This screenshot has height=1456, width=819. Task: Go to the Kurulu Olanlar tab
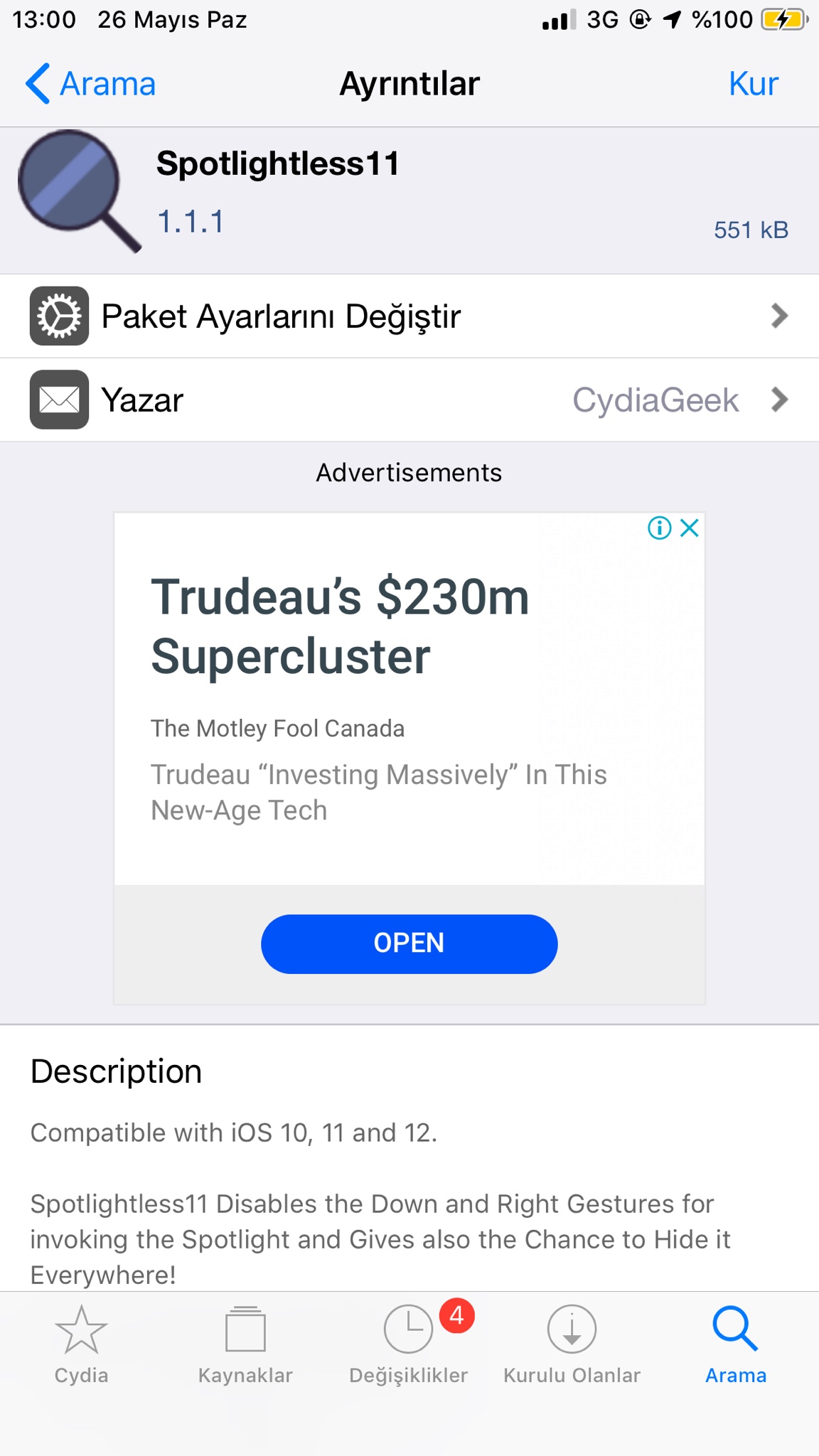pyautogui.click(x=572, y=1344)
